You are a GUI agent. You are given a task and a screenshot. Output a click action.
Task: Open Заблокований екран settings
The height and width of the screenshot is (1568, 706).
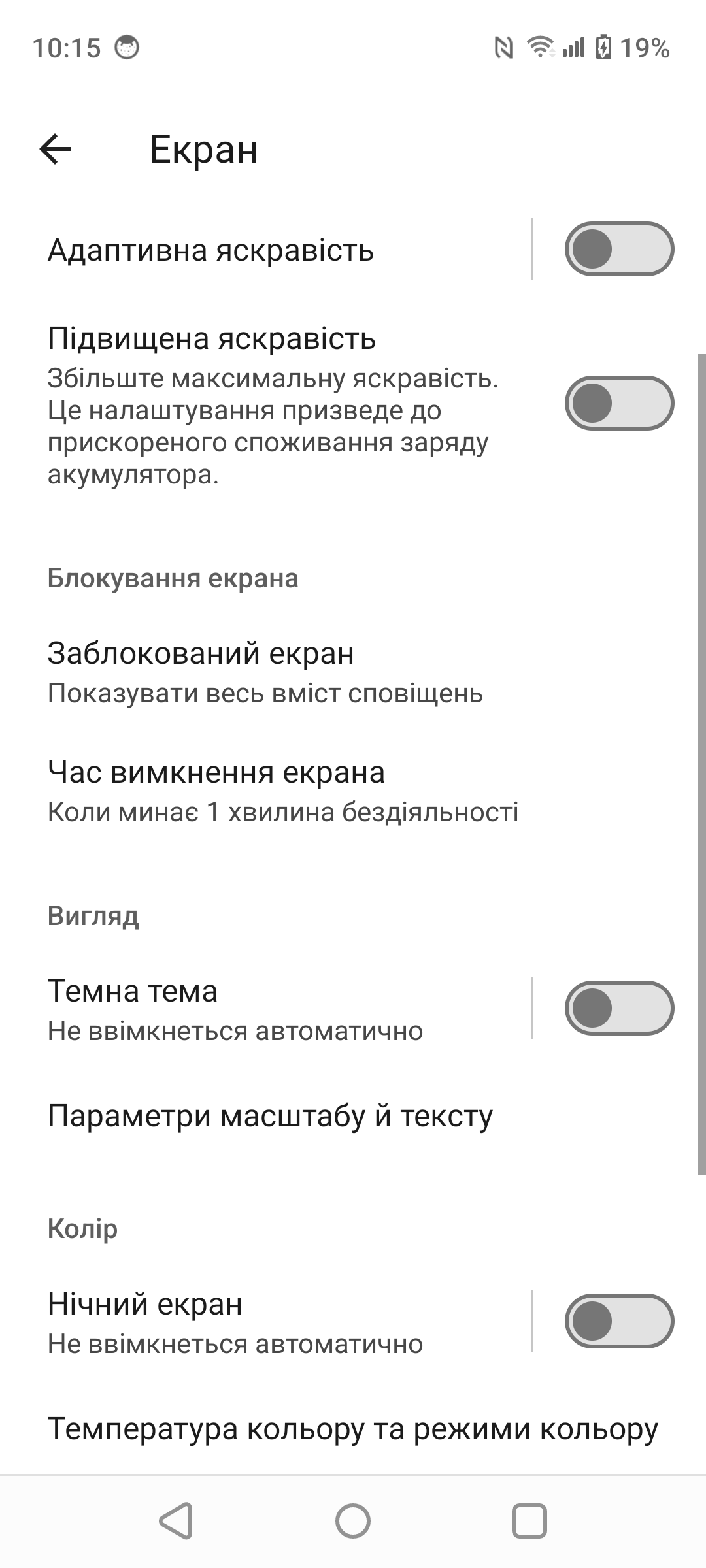(353, 672)
